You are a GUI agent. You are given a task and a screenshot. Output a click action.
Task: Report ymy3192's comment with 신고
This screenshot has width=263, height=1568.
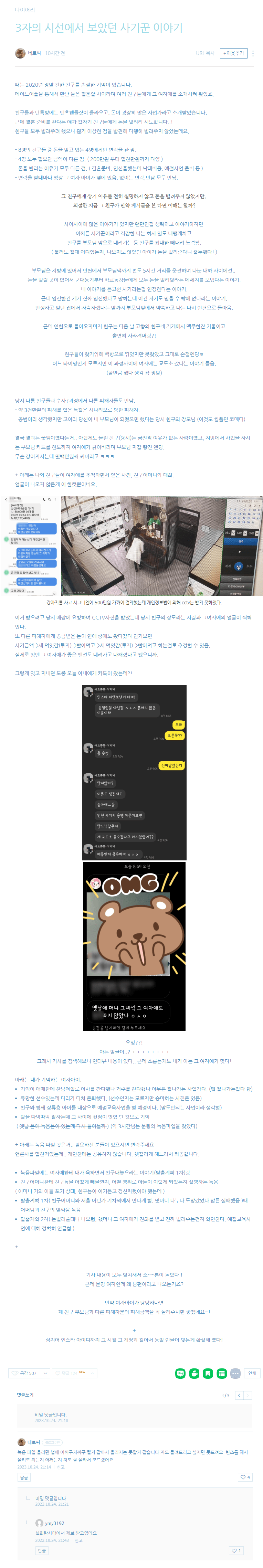coord(78,1540)
